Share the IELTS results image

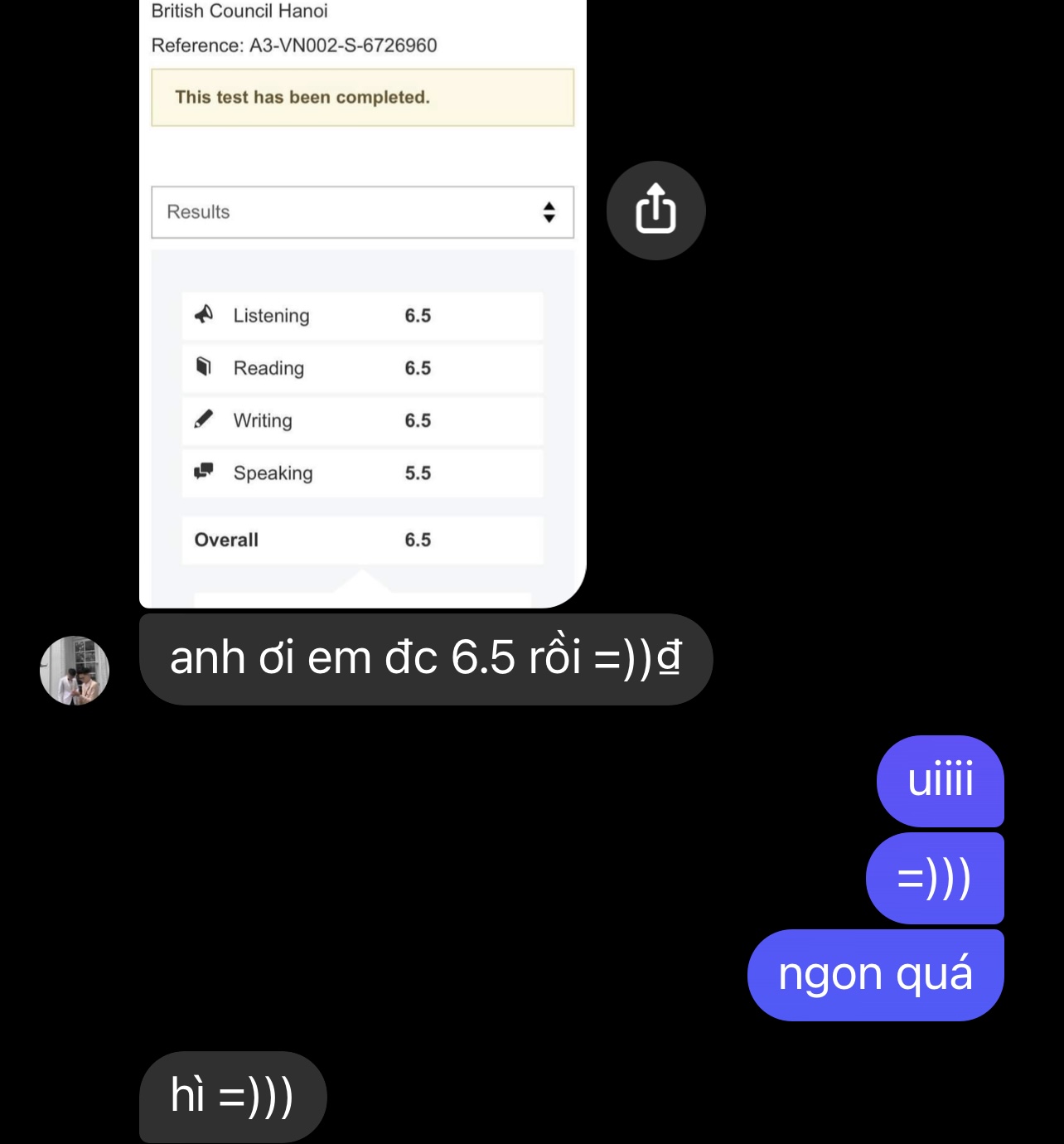pos(655,210)
